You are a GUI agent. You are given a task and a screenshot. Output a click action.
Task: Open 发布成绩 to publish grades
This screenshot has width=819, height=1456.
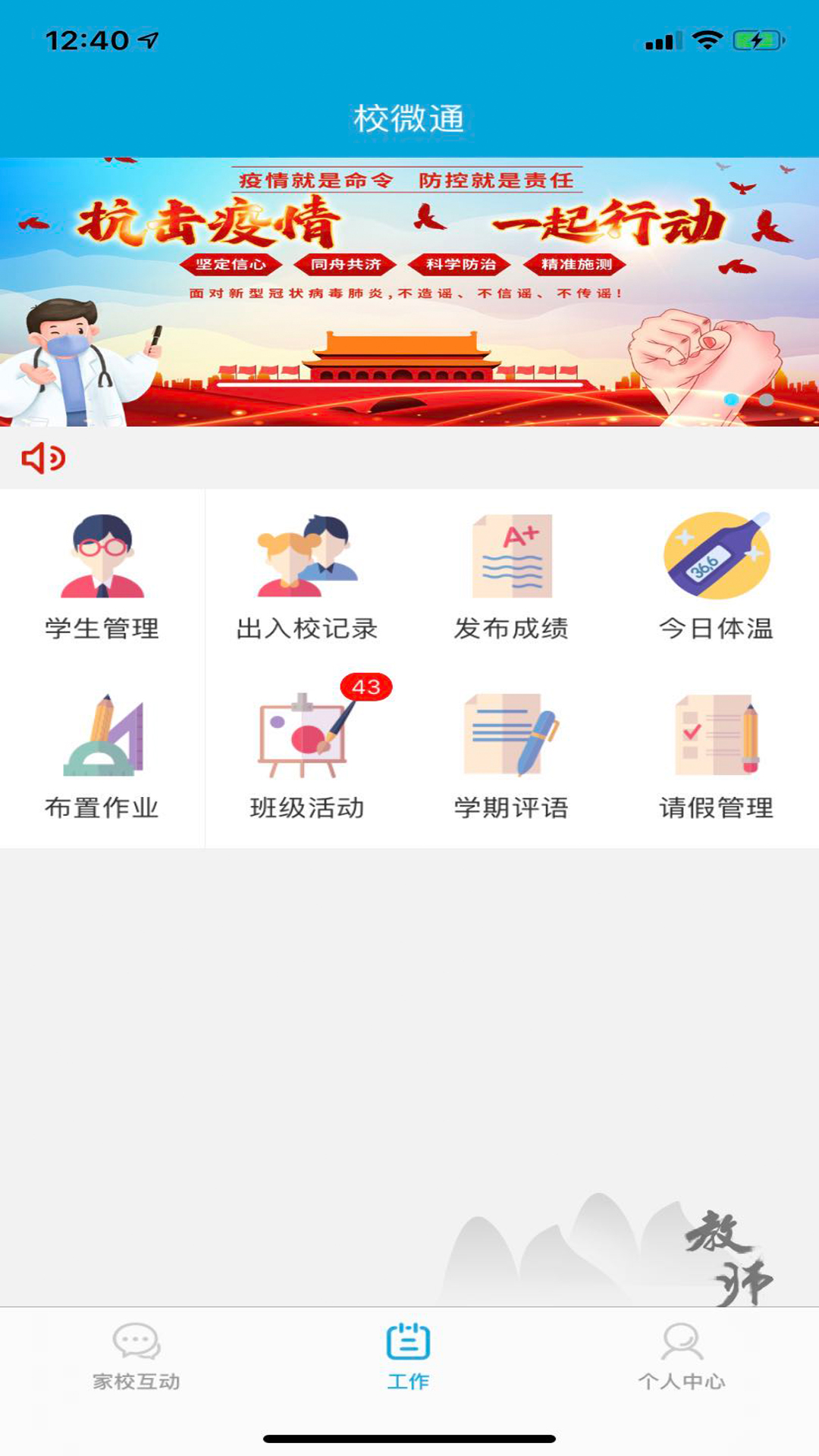(x=512, y=576)
